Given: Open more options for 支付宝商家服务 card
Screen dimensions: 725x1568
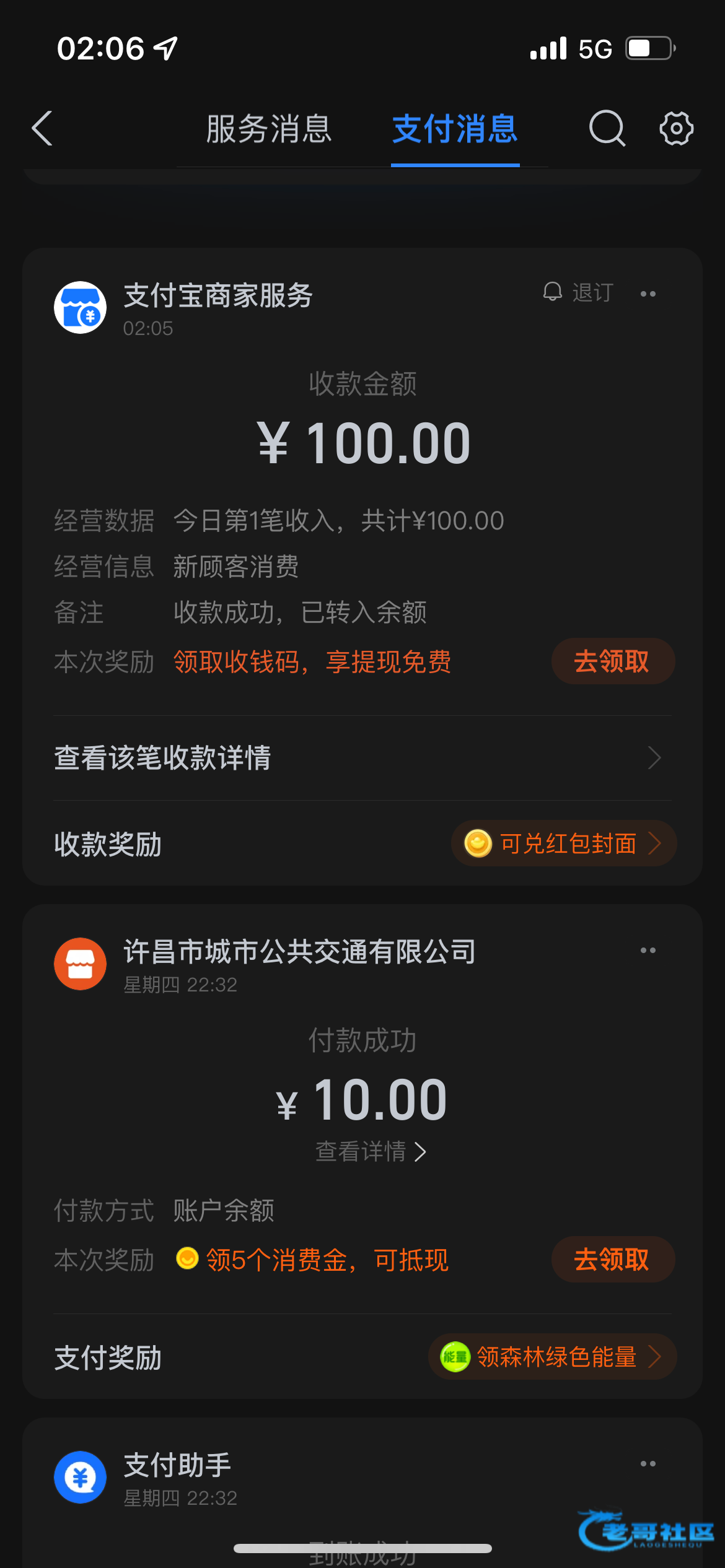Looking at the screenshot, I should 648,294.
